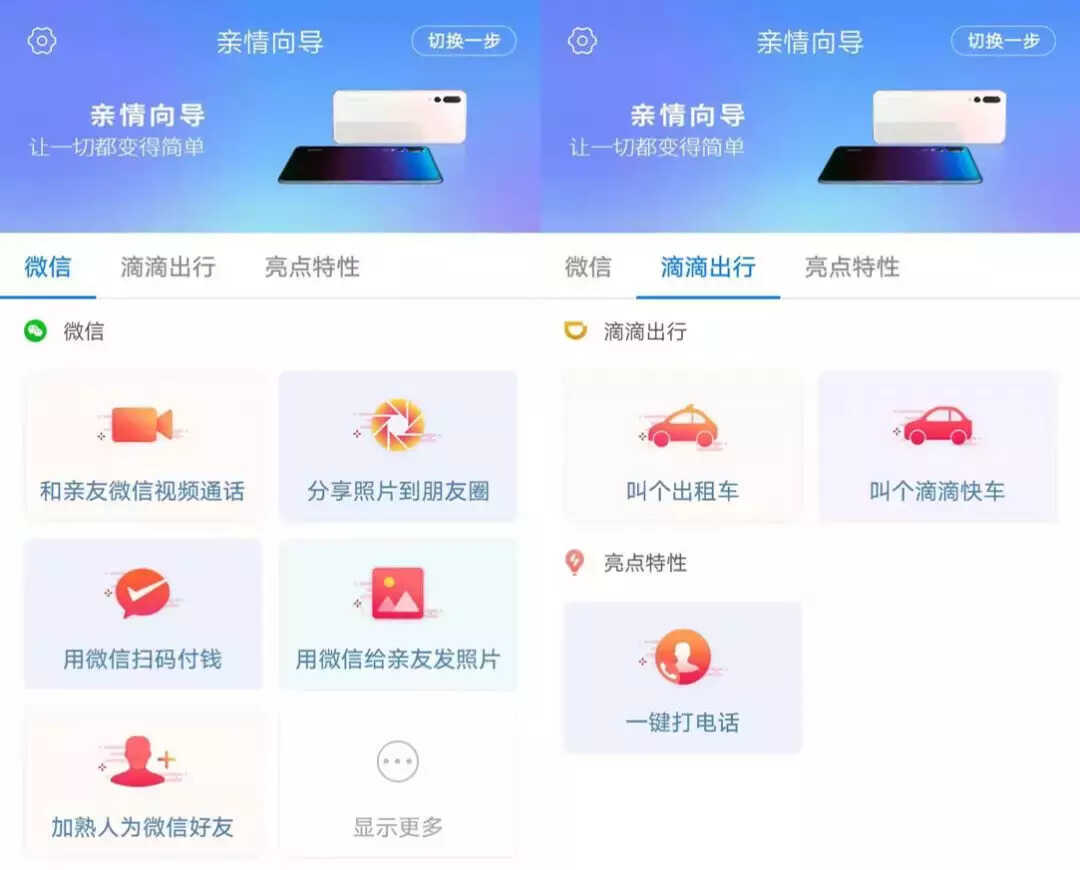Viewport: 1080px width, 870px height.
Task: Open 用微信给亲友发照片 guide
Action: click(398, 615)
